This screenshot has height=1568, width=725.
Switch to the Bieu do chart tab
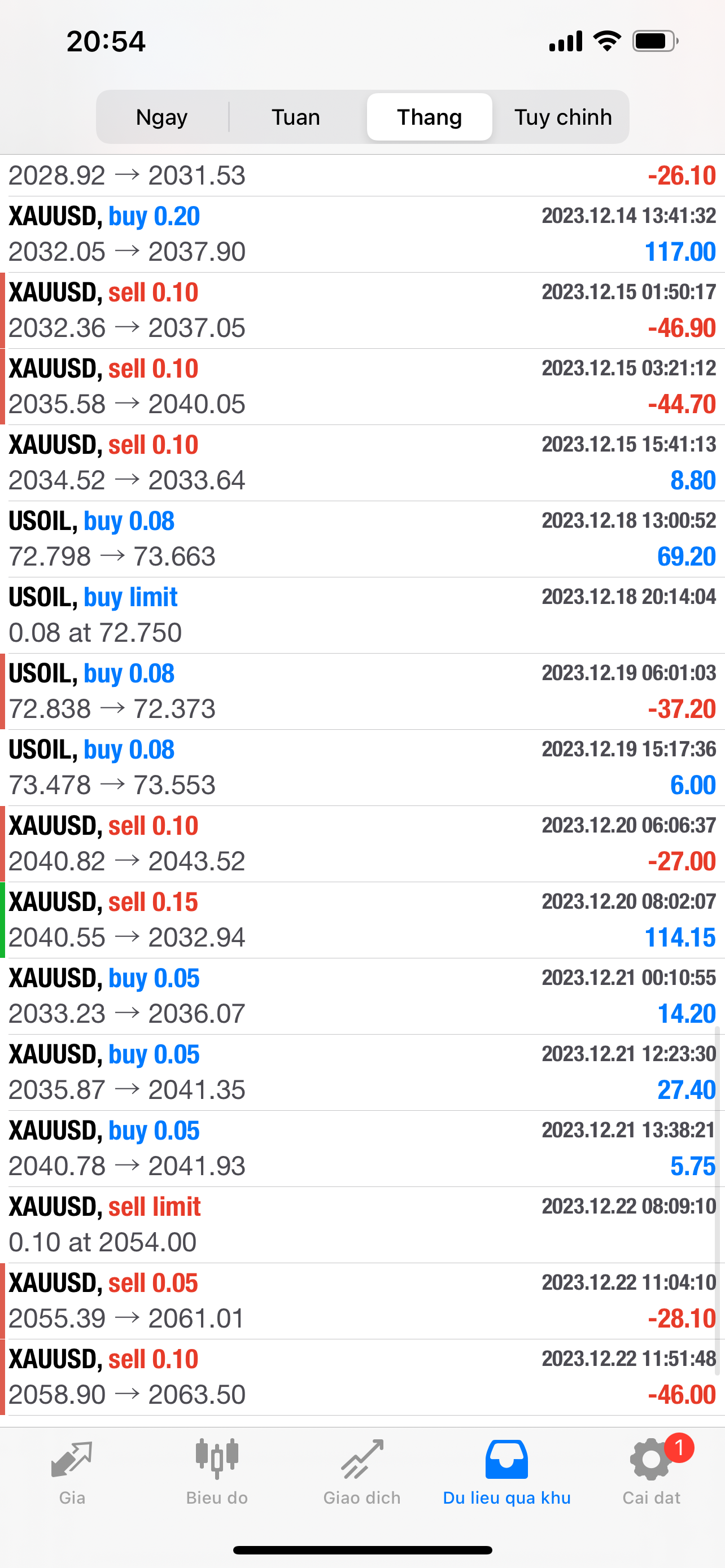(217, 1473)
